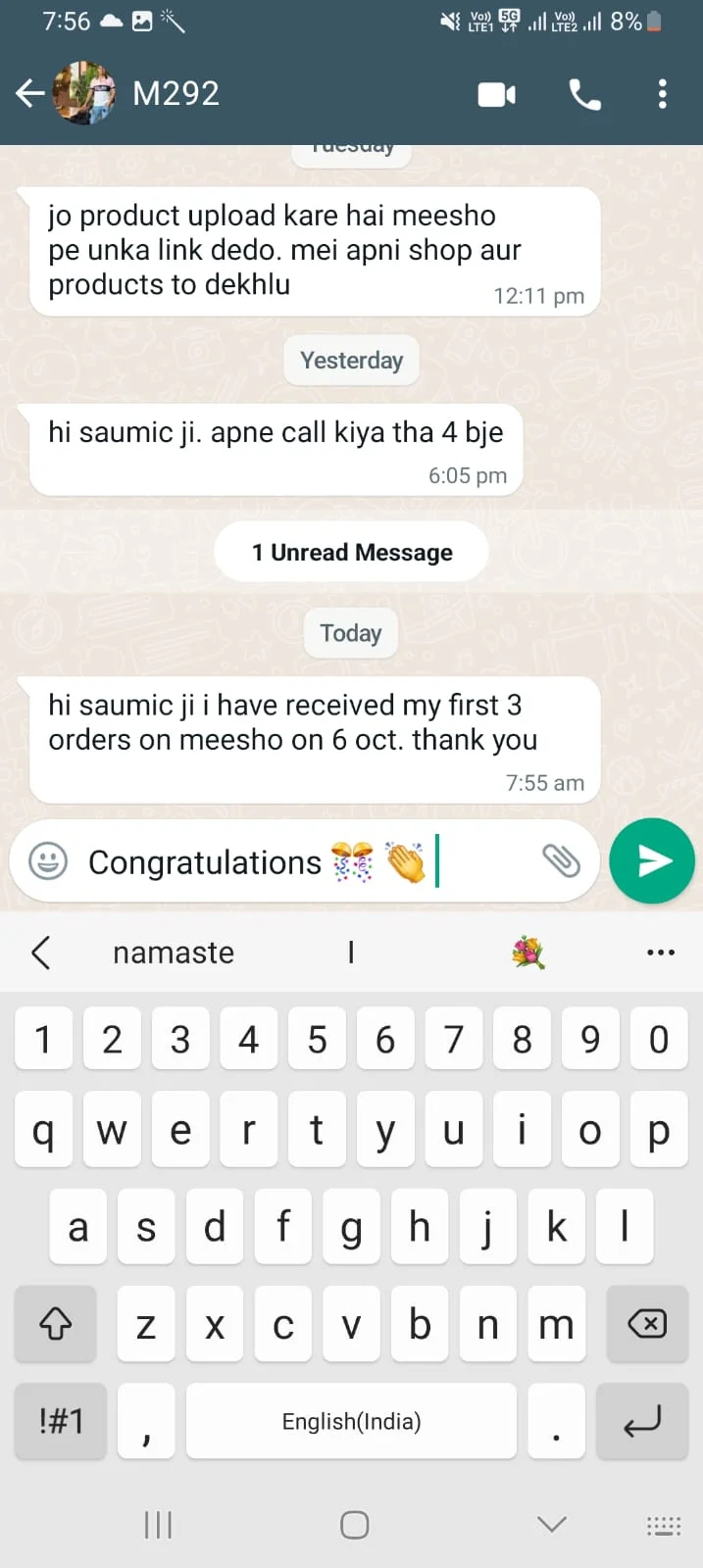Collapse the keyboard suggestion strip
This screenshot has width=703, height=1568.
click(41, 953)
